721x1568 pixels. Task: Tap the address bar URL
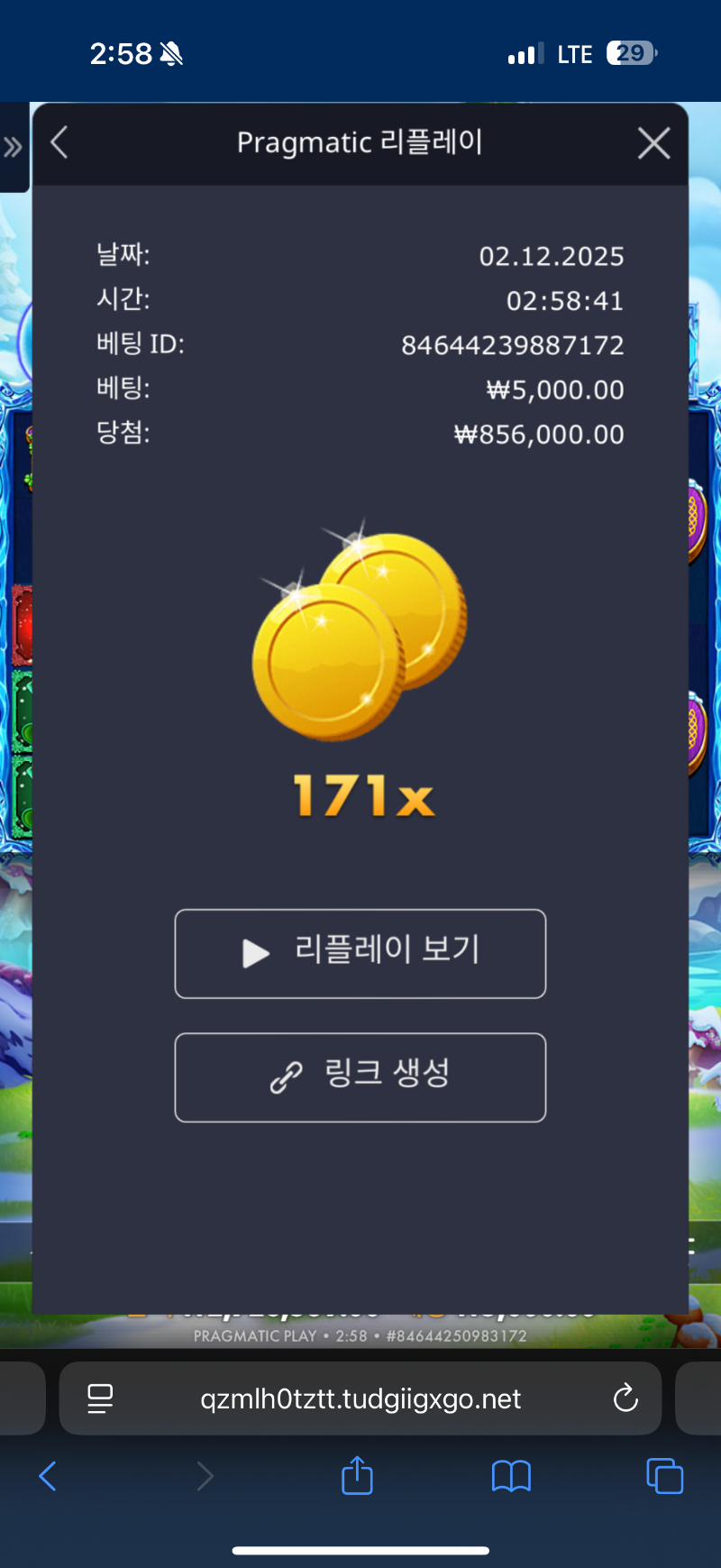click(x=360, y=1398)
